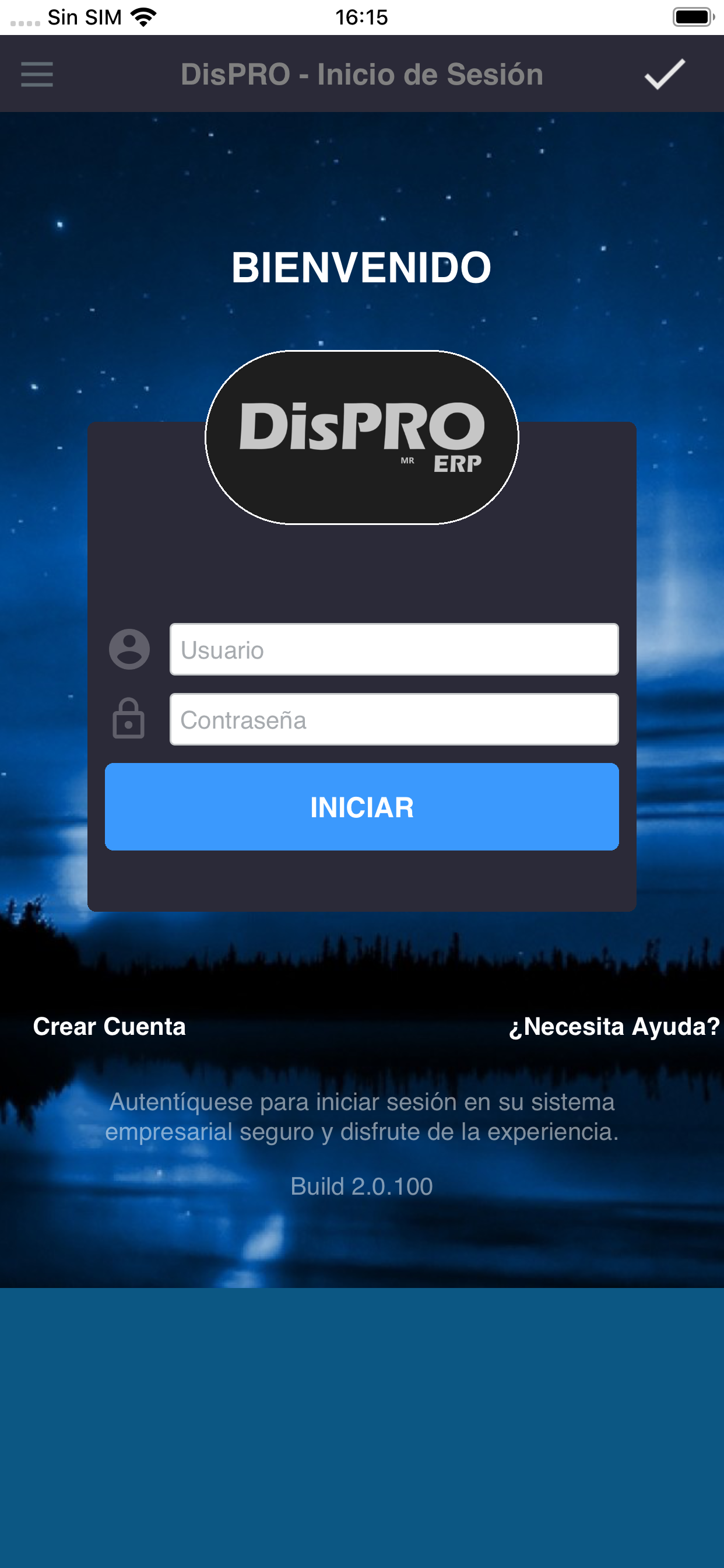Select the DisPRO - Inicio de Sesión title
This screenshot has width=724, height=1568.
361,74
